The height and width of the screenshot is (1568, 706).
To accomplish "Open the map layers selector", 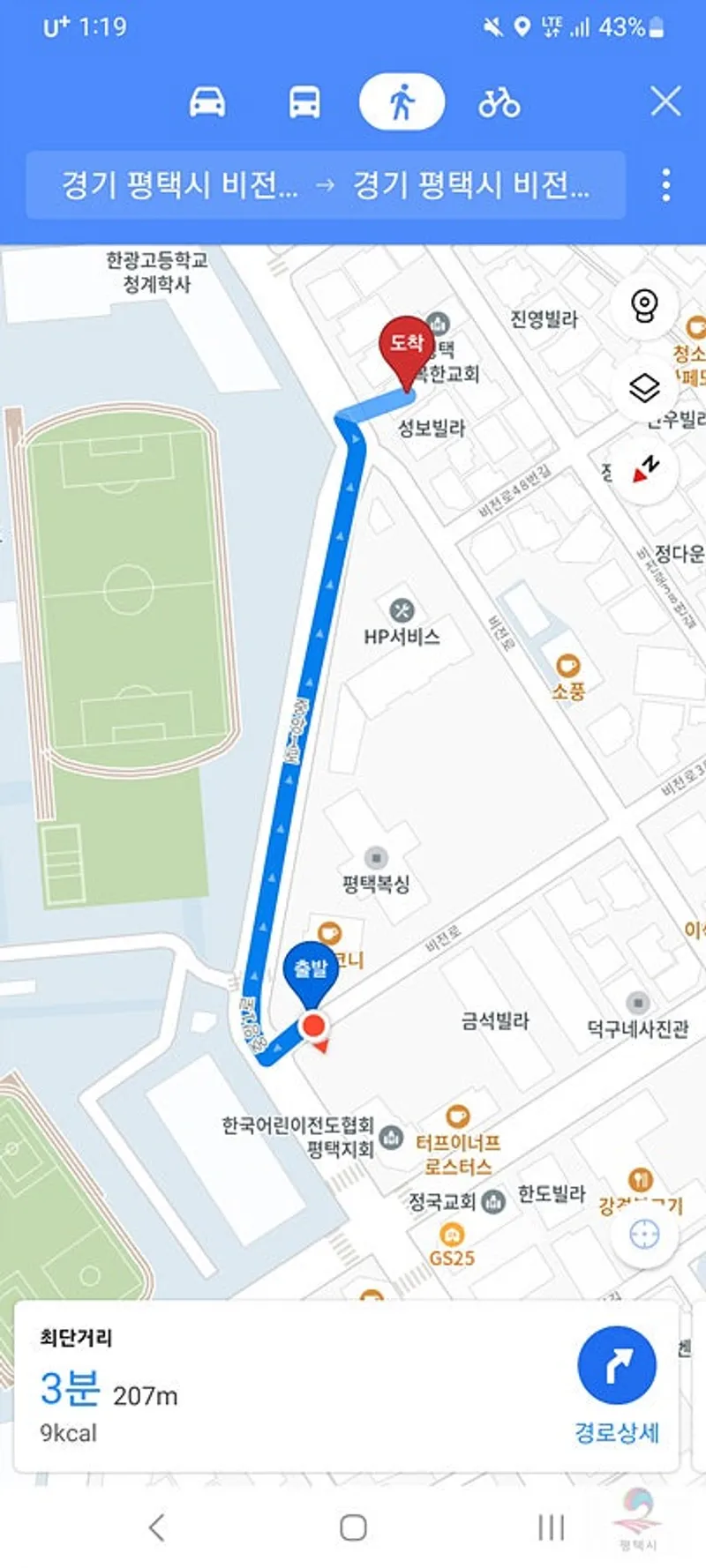I will pos(644,387).
